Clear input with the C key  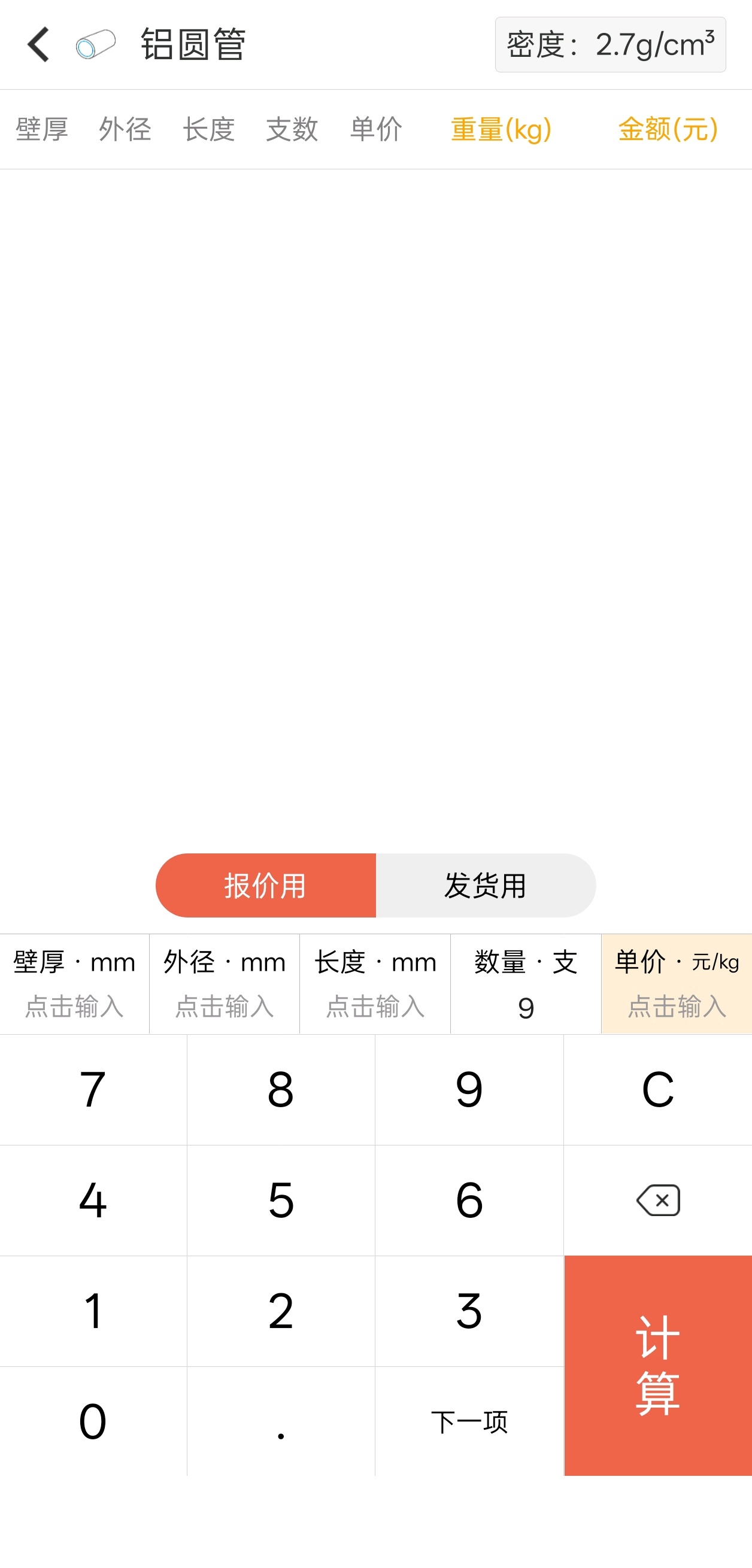pos(657,1090)
